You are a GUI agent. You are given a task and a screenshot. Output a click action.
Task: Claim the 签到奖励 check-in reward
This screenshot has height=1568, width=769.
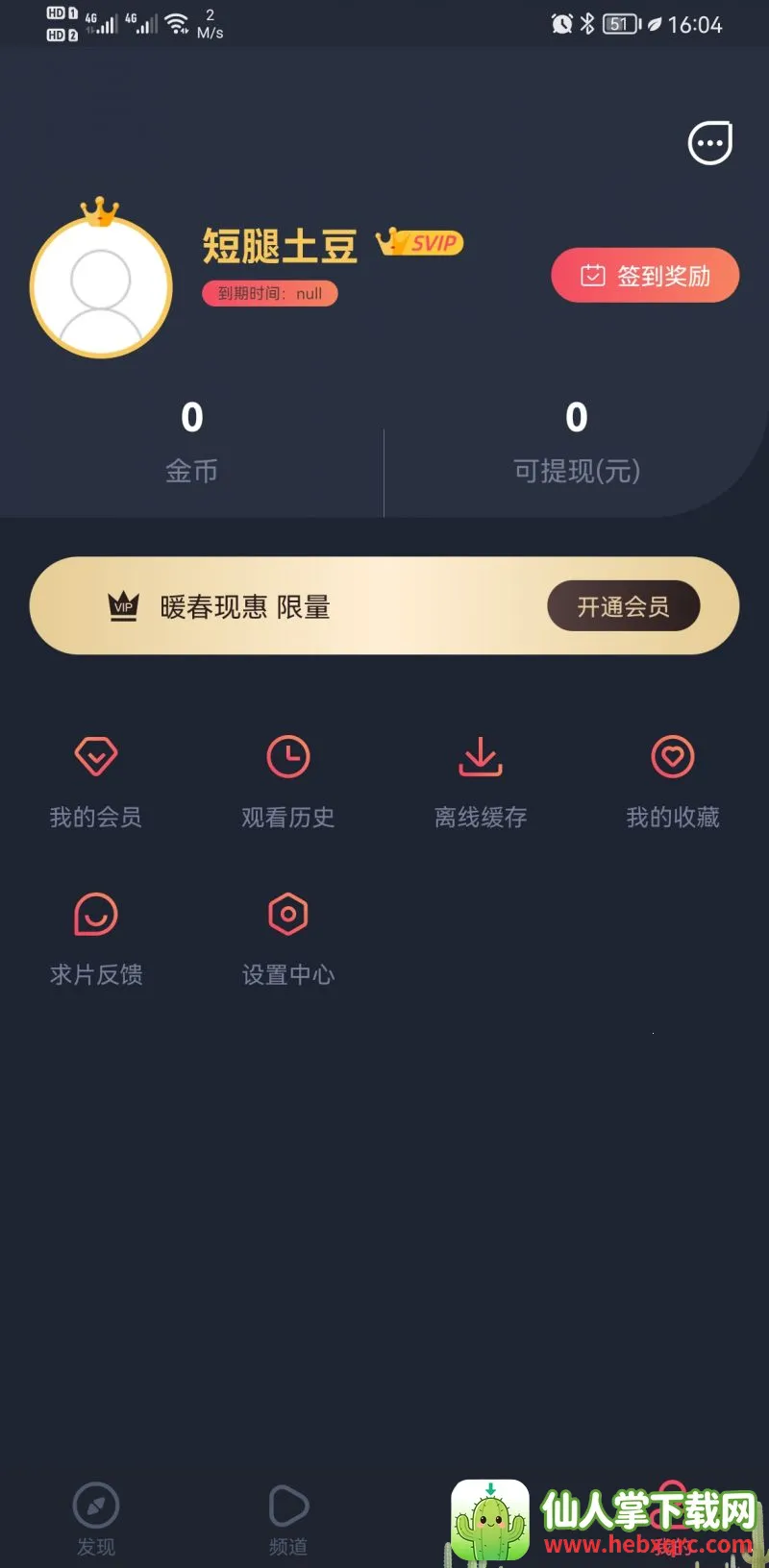[645, 276]
